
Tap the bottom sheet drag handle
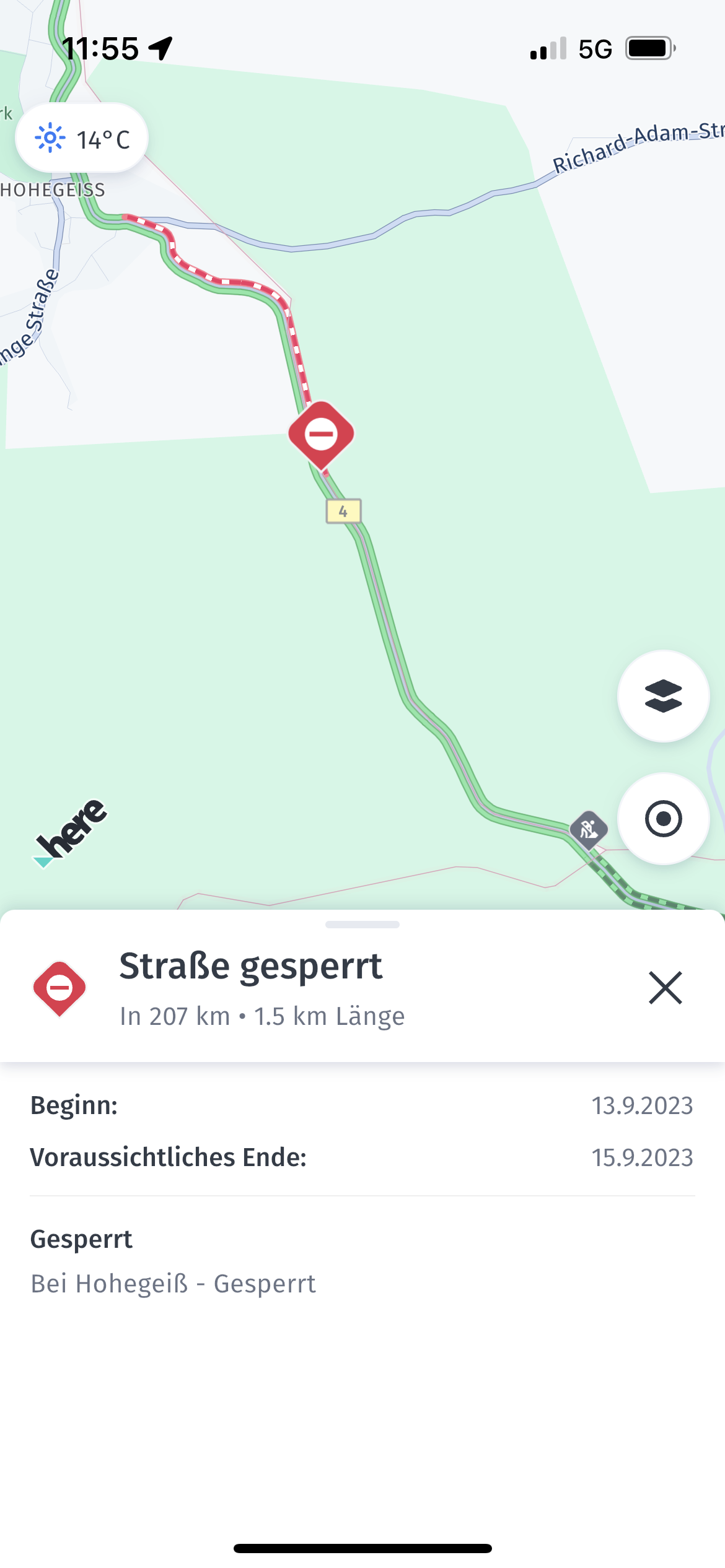pos(362,925)
